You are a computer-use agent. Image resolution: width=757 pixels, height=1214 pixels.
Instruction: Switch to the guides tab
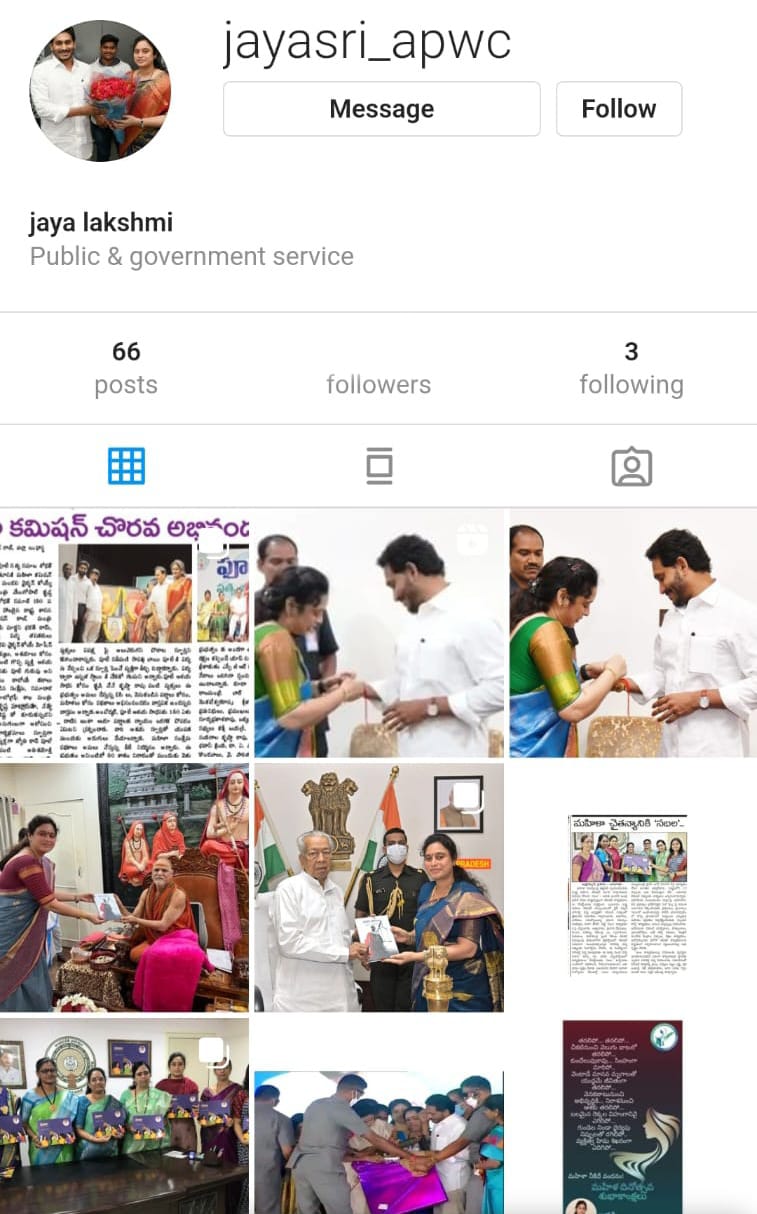(x=379, y=466)
